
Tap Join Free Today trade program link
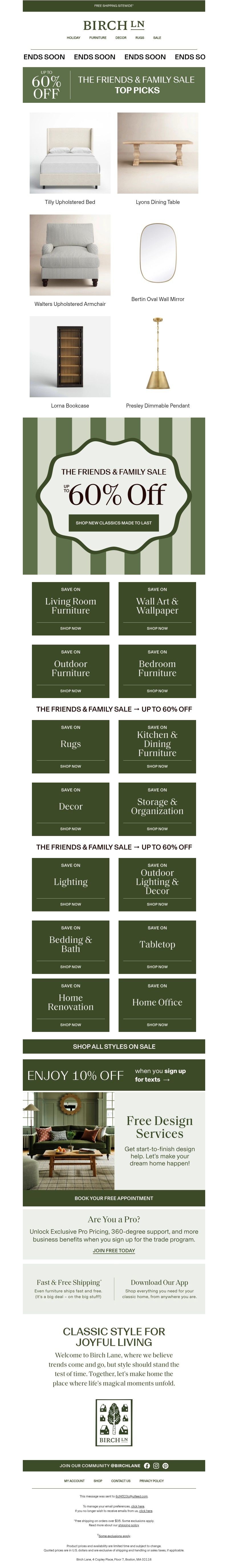[x=114, y=1250]
